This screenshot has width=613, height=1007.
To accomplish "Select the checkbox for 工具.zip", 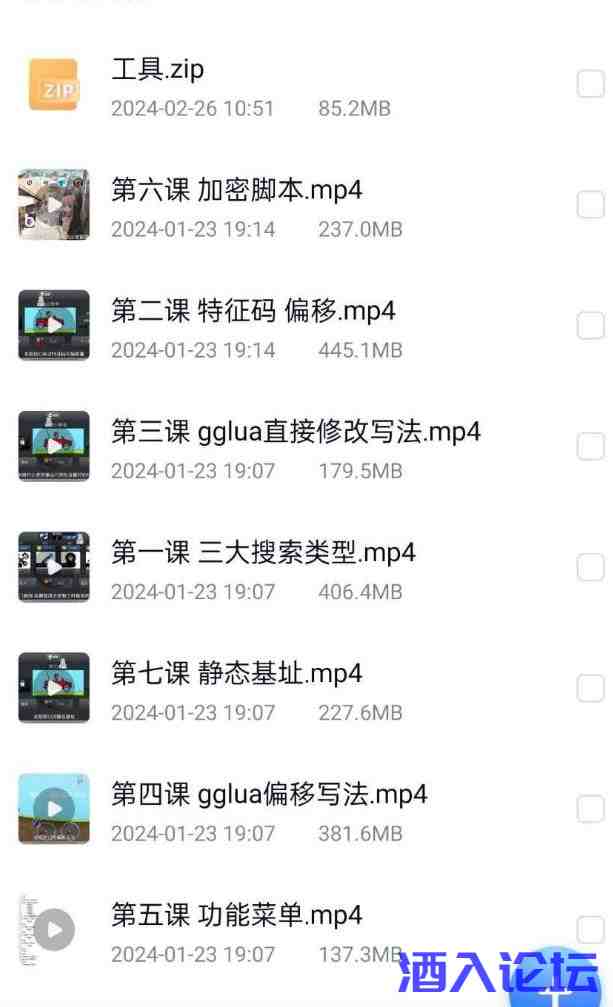I will pyautogui.click(x=590, y=84).
